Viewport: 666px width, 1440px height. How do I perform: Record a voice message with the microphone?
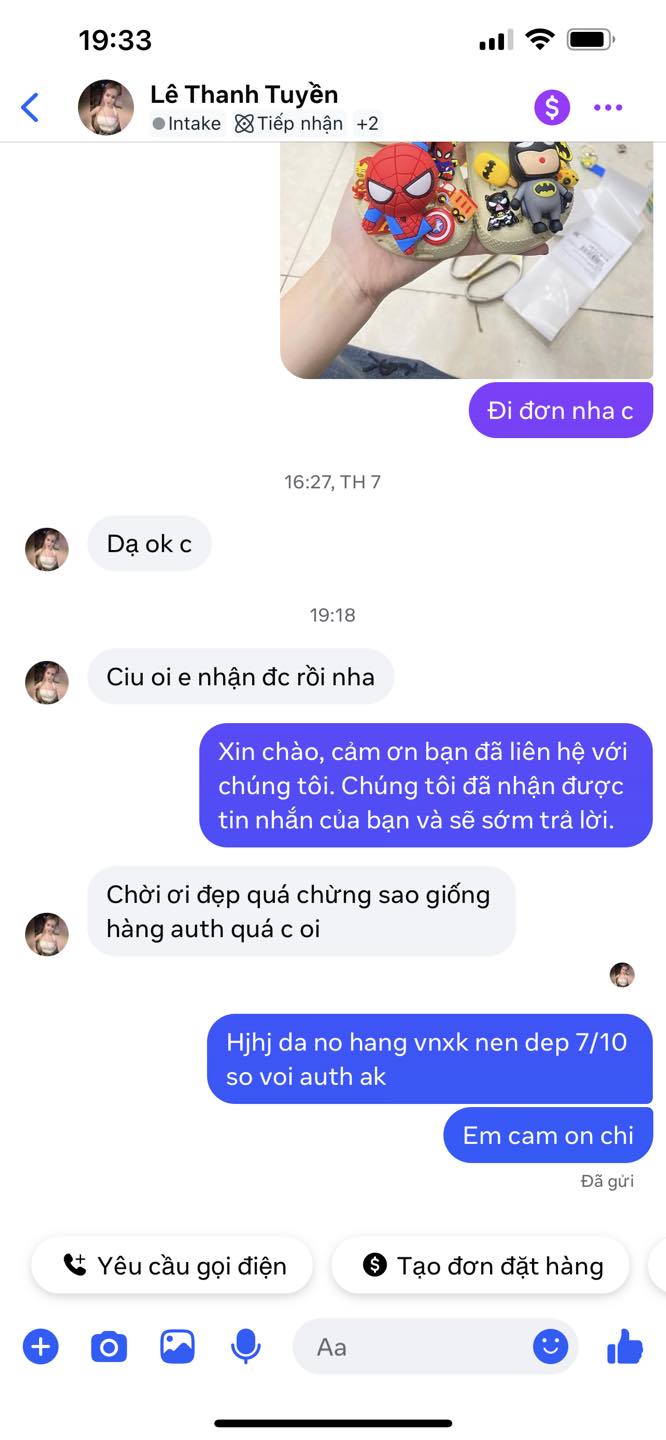(245, 1347)
